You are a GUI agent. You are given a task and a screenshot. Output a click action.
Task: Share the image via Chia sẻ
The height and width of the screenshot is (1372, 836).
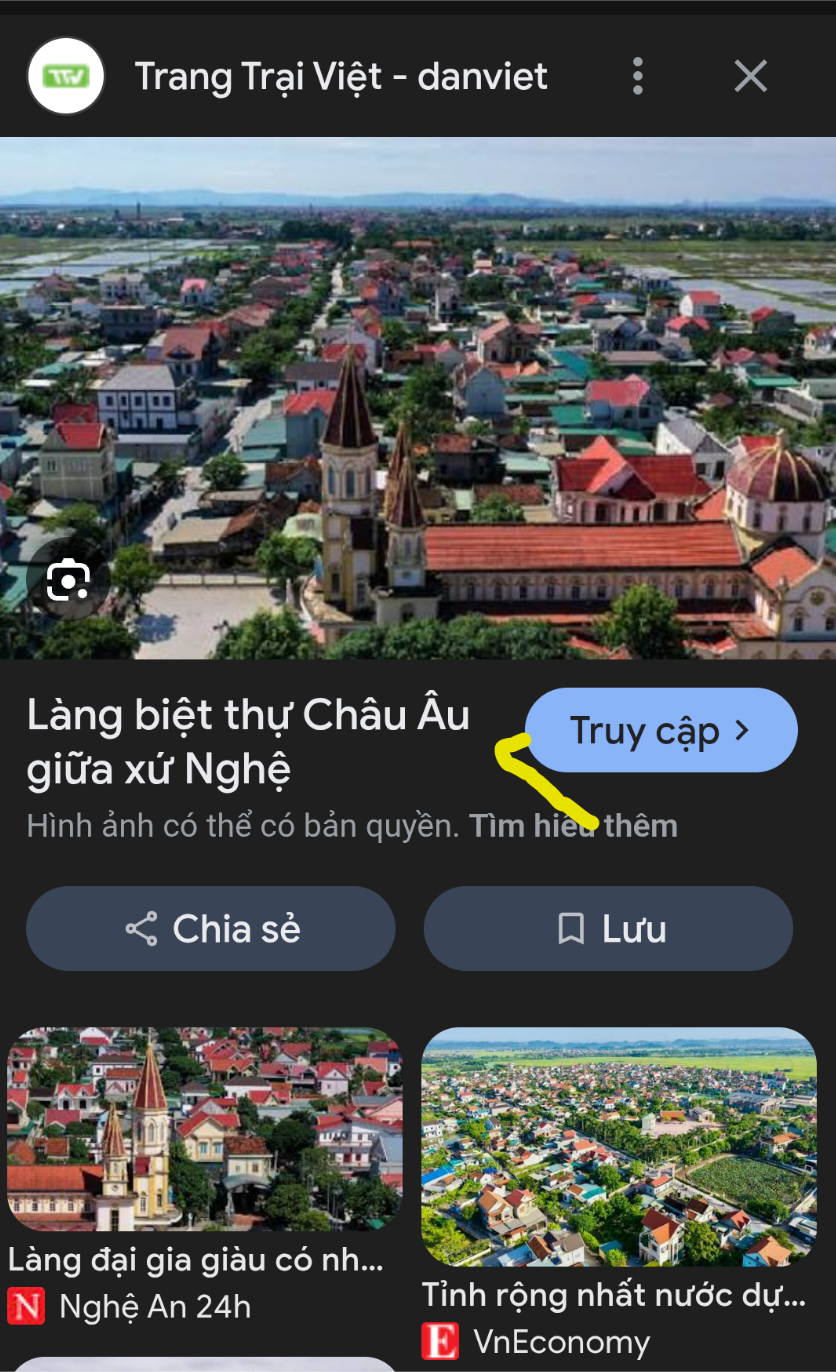pos(211,929)
